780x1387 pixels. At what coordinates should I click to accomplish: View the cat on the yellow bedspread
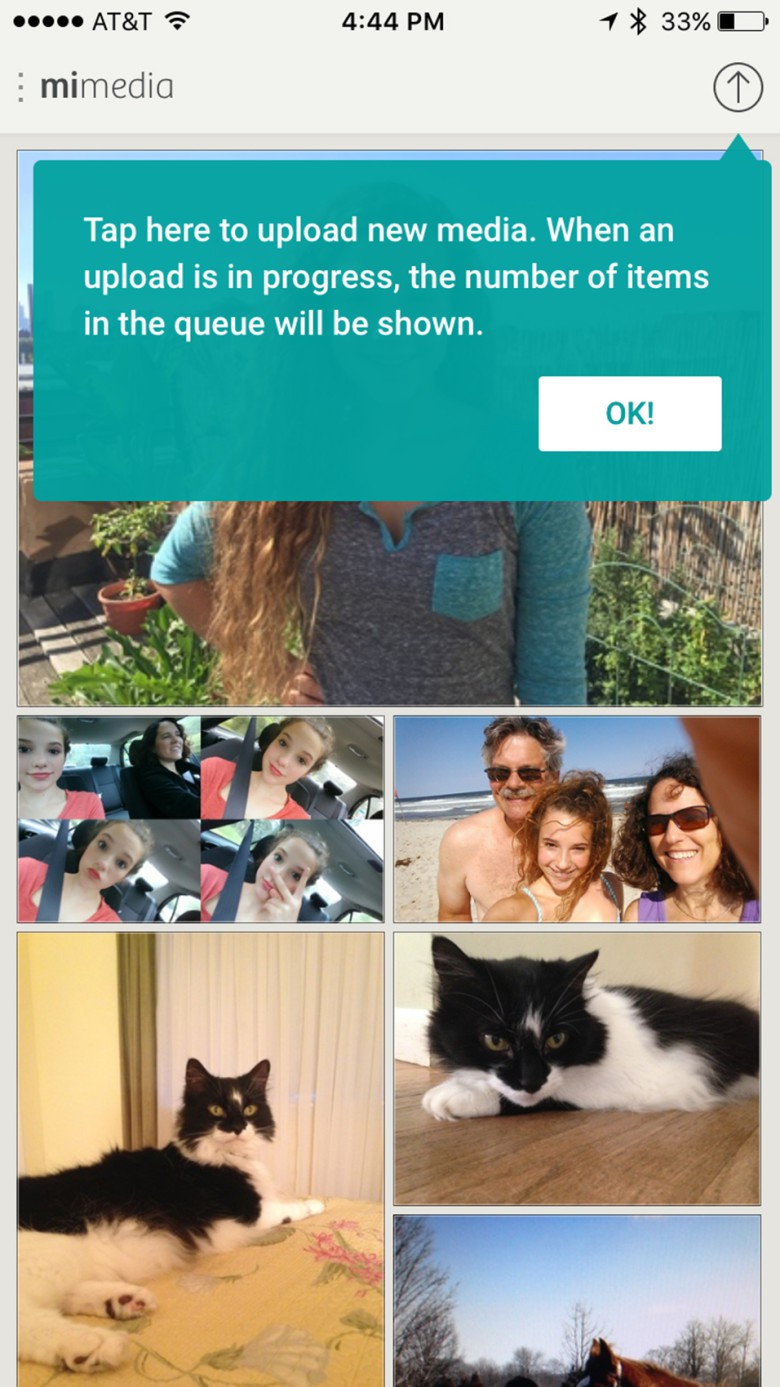tap(200, 1158)
